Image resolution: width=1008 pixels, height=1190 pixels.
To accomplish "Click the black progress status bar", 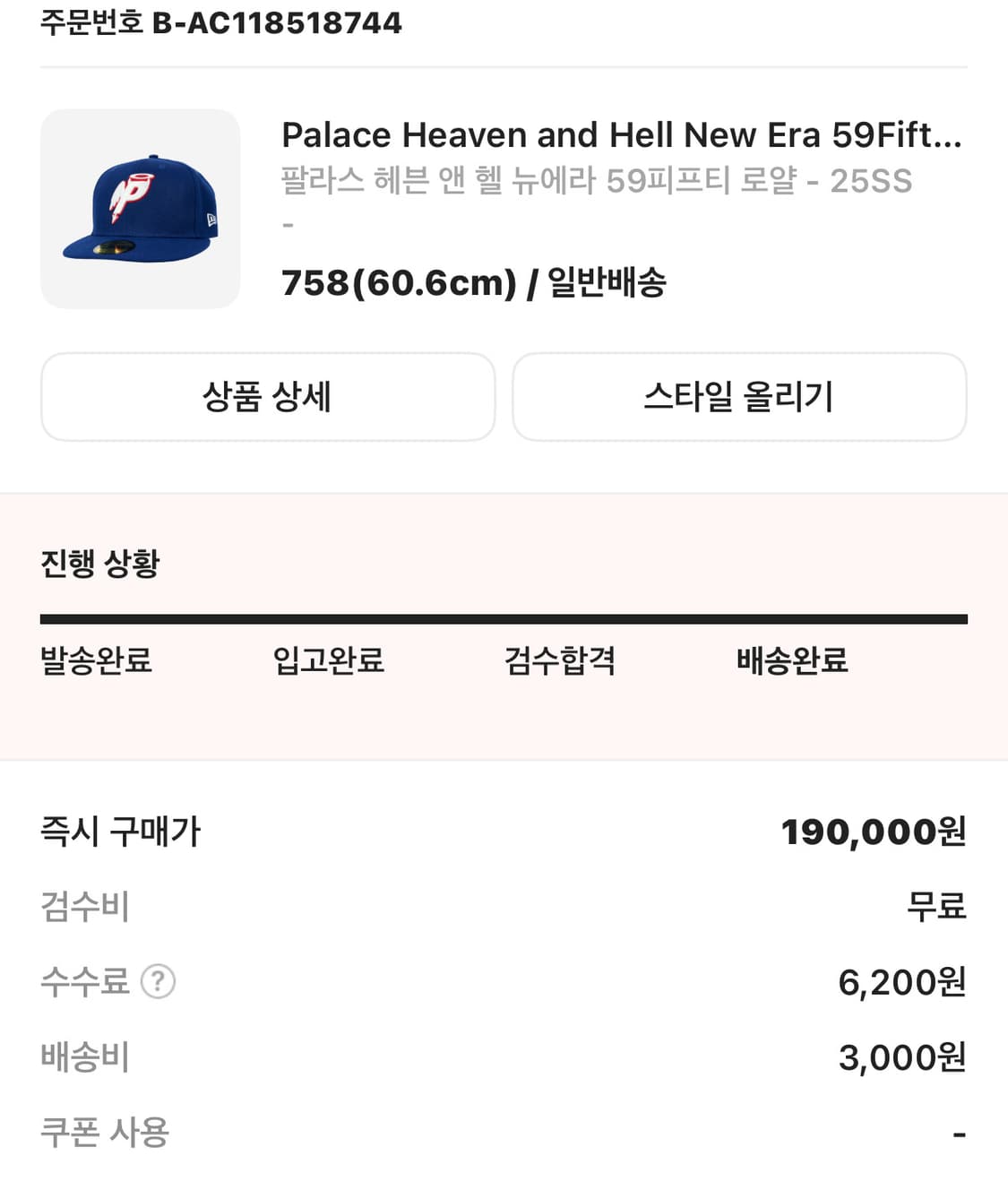I will click(x=504, y=617).
